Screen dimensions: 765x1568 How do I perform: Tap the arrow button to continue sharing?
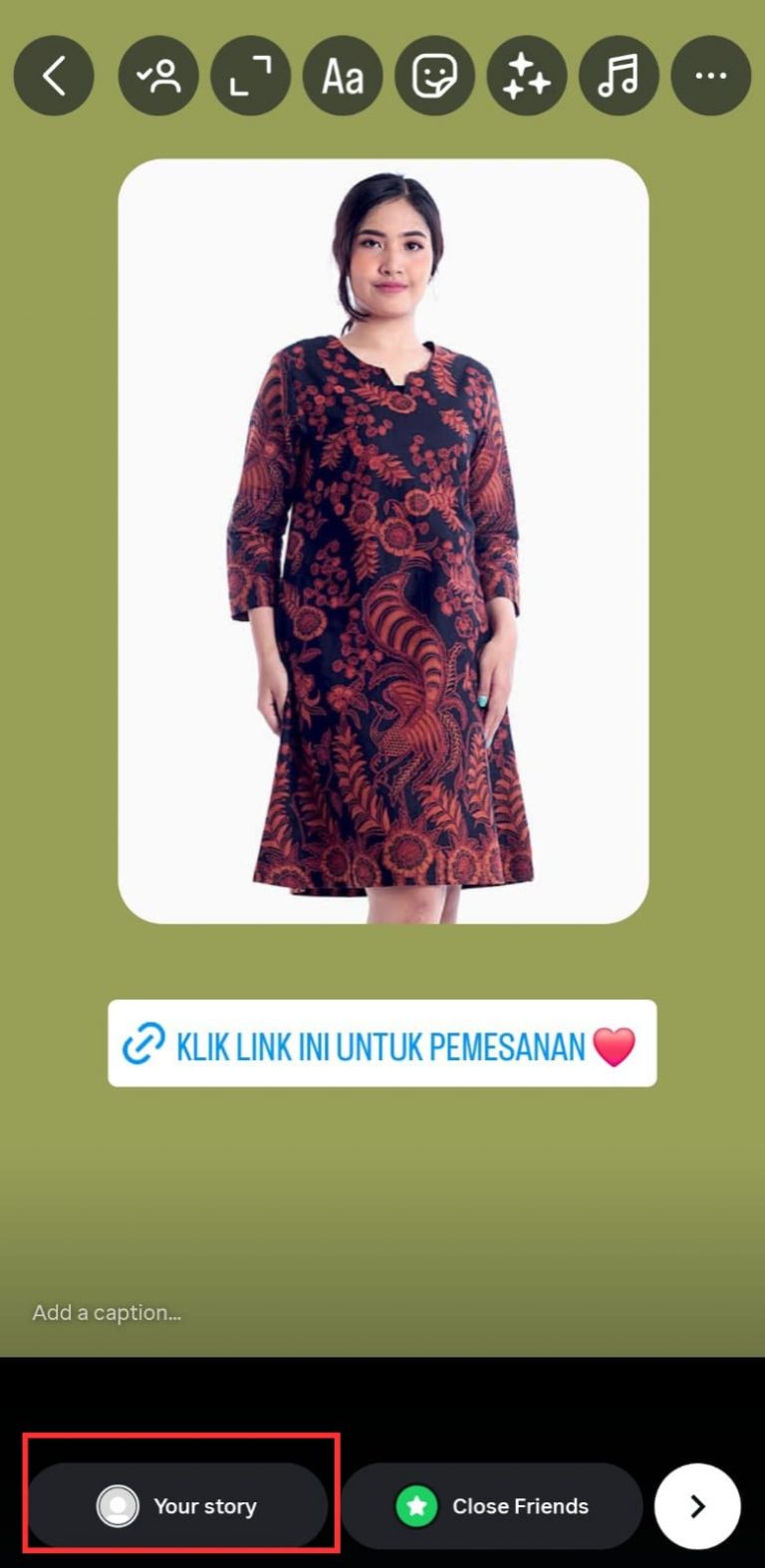point(697,1505)
